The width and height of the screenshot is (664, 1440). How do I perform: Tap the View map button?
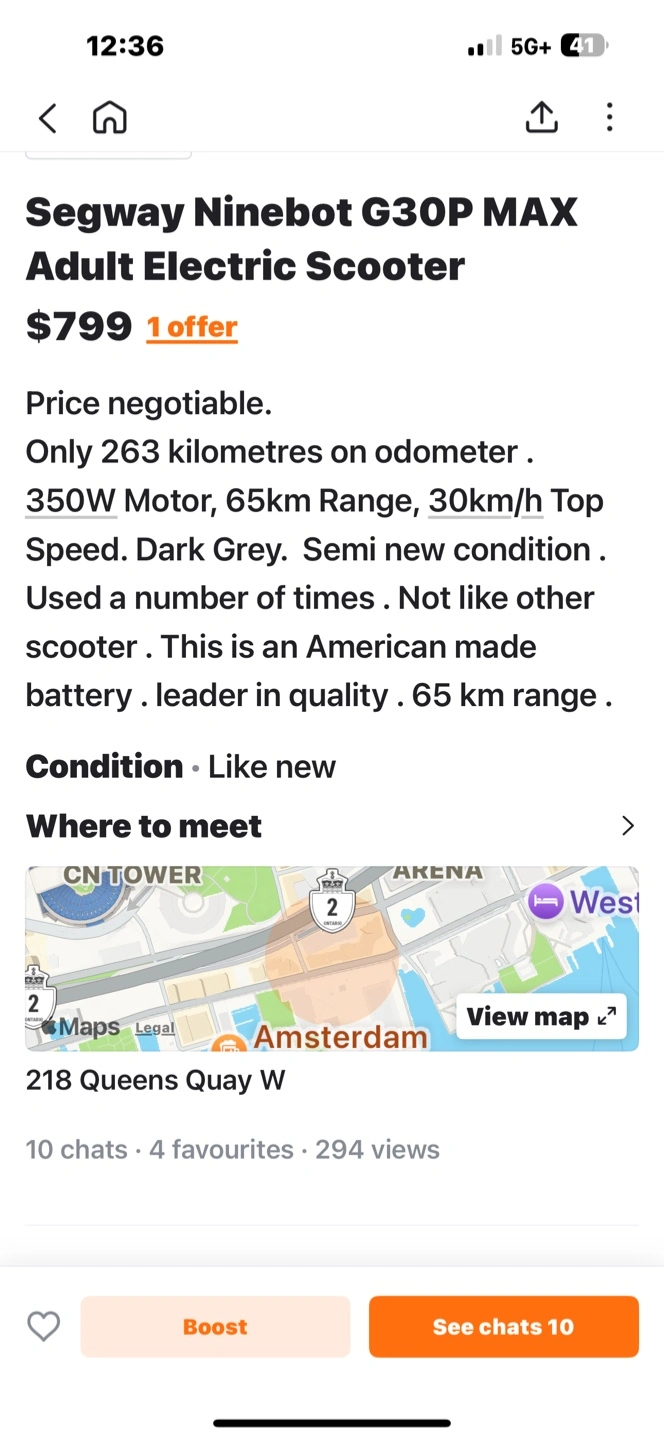point(541,1017)
